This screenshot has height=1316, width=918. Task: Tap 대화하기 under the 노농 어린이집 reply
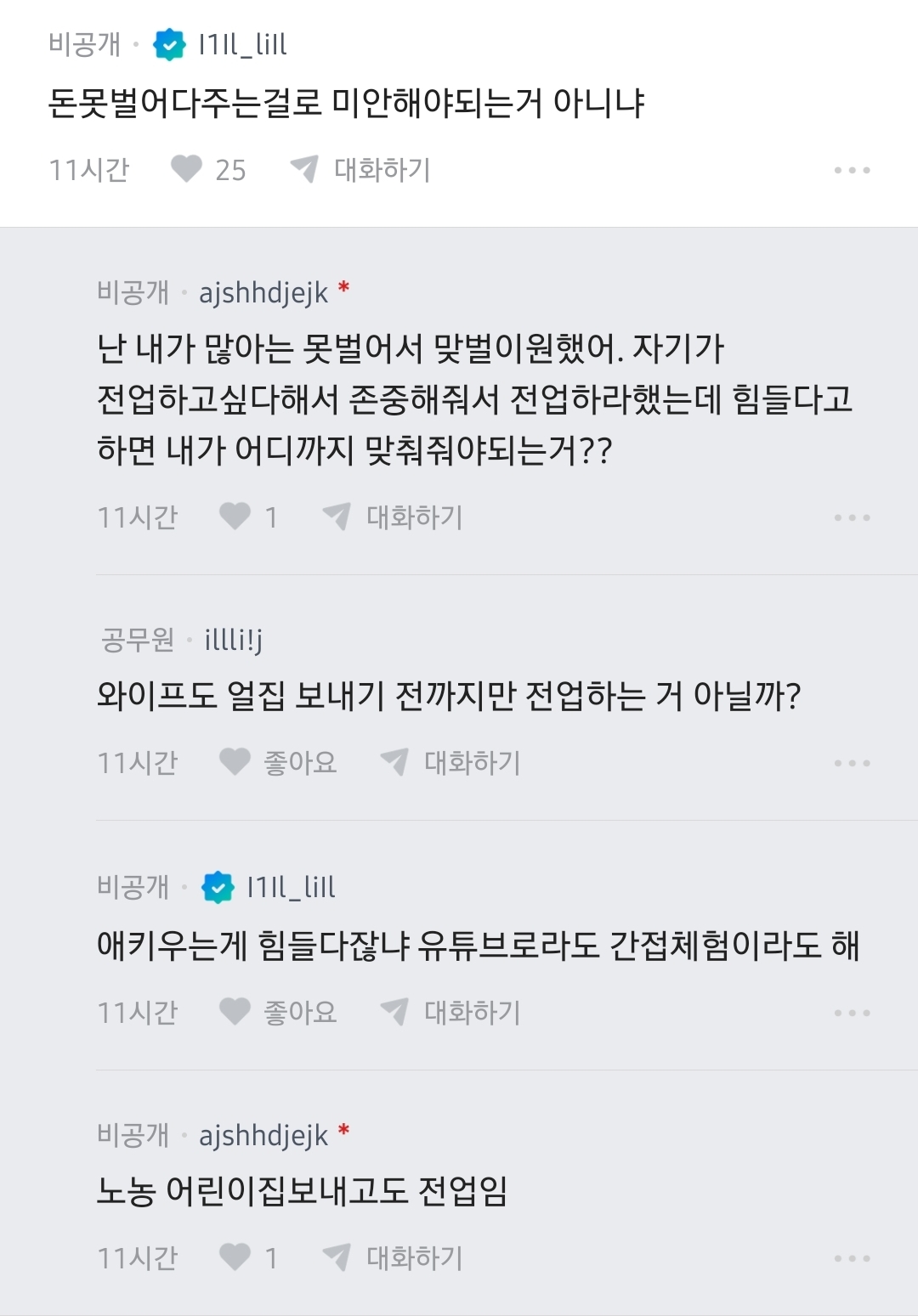pyautogui.click(x=393, y=1257)
